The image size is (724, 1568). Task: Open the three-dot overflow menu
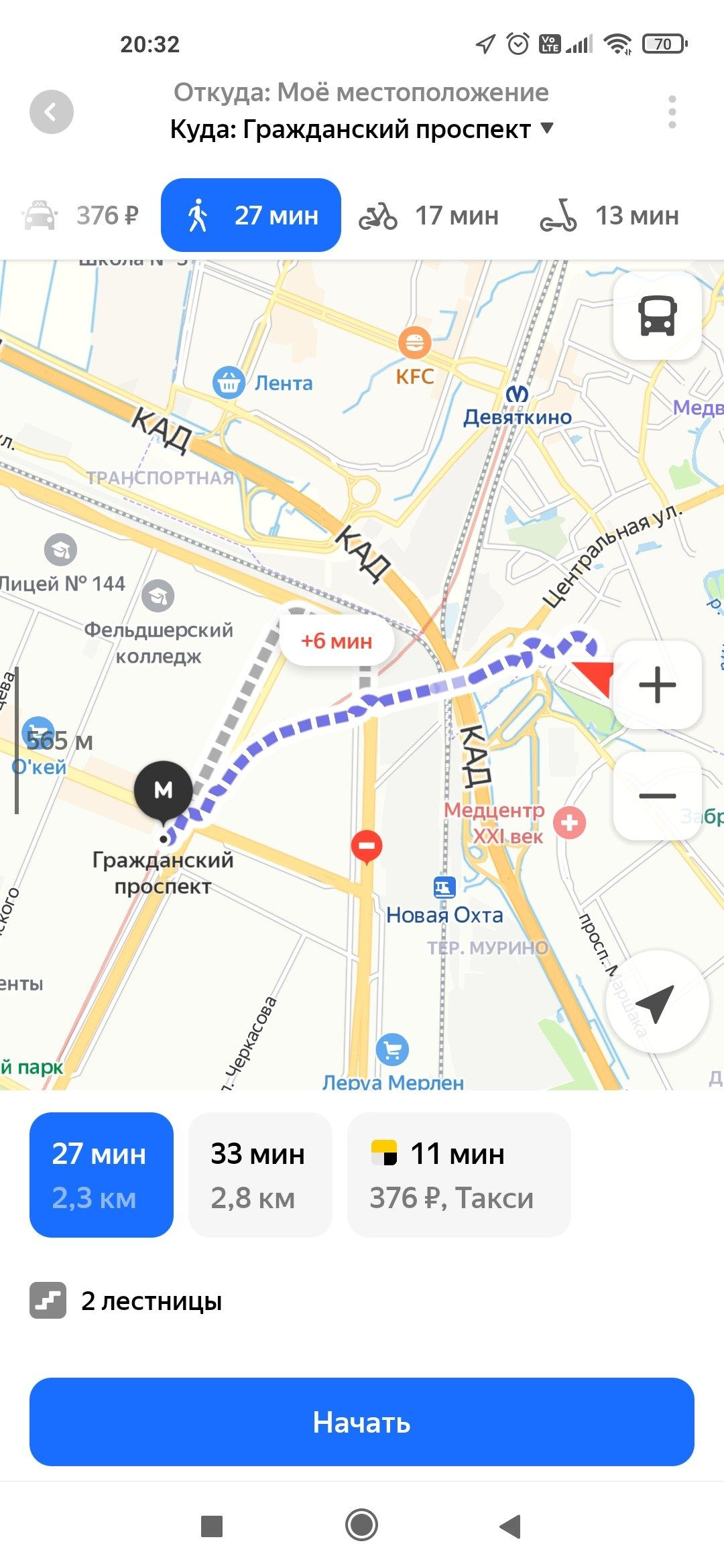point(672,112)
